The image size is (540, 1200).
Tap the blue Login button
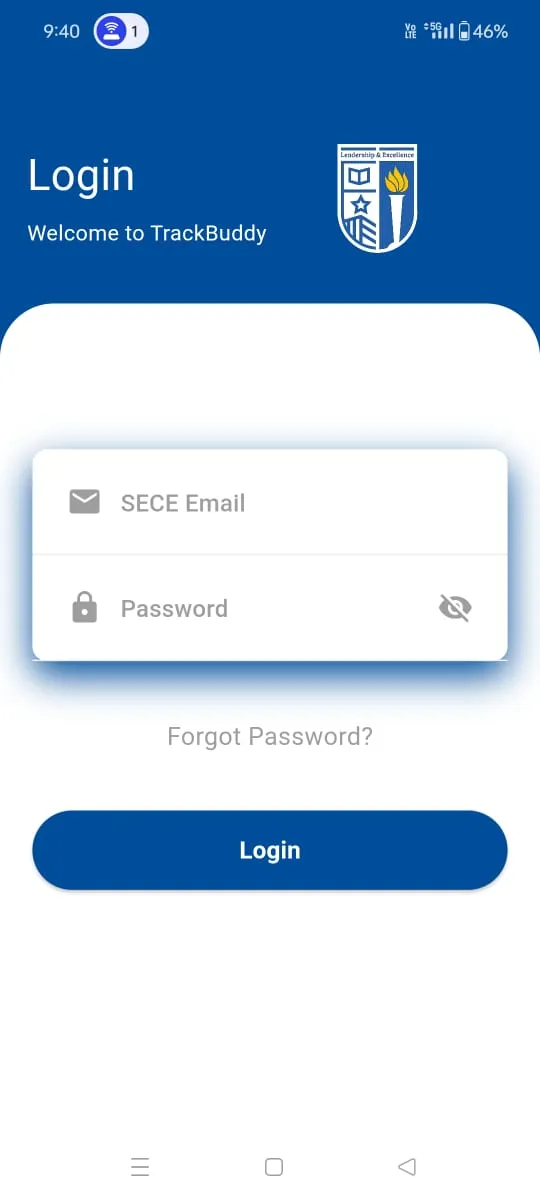point(270,850)
